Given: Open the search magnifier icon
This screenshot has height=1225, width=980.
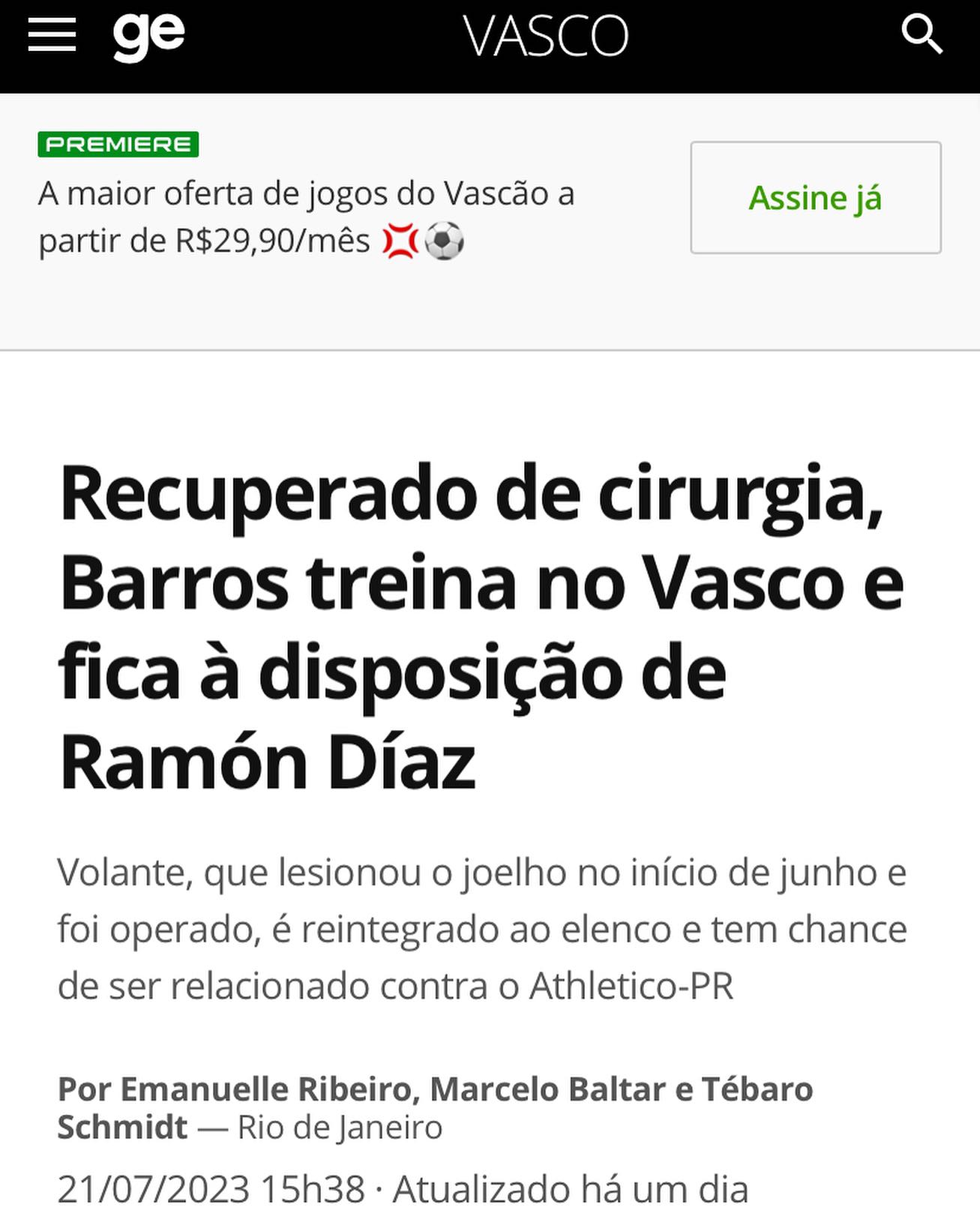Looking at the screenshot, I should tap(921, 35).
